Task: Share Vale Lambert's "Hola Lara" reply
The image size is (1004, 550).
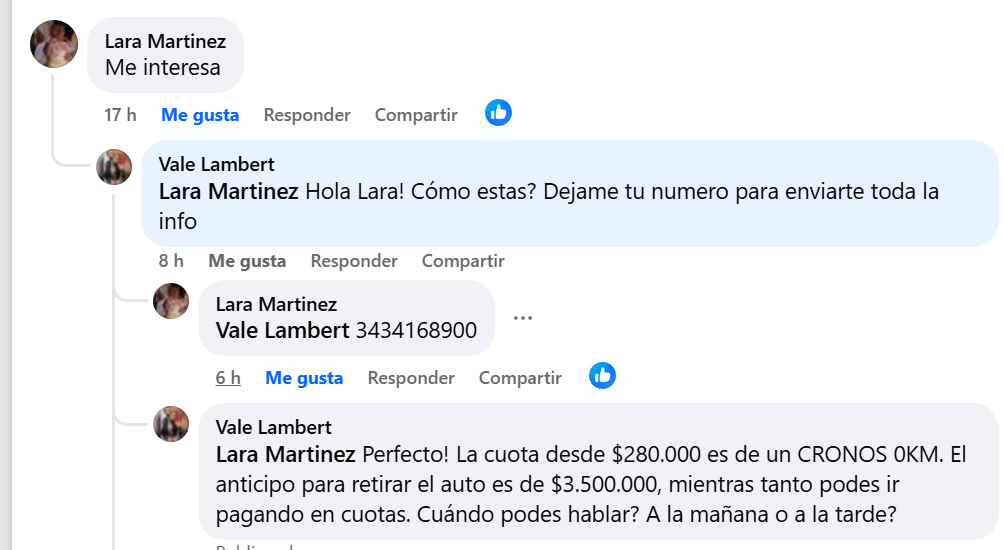Action: coord(463,261)
